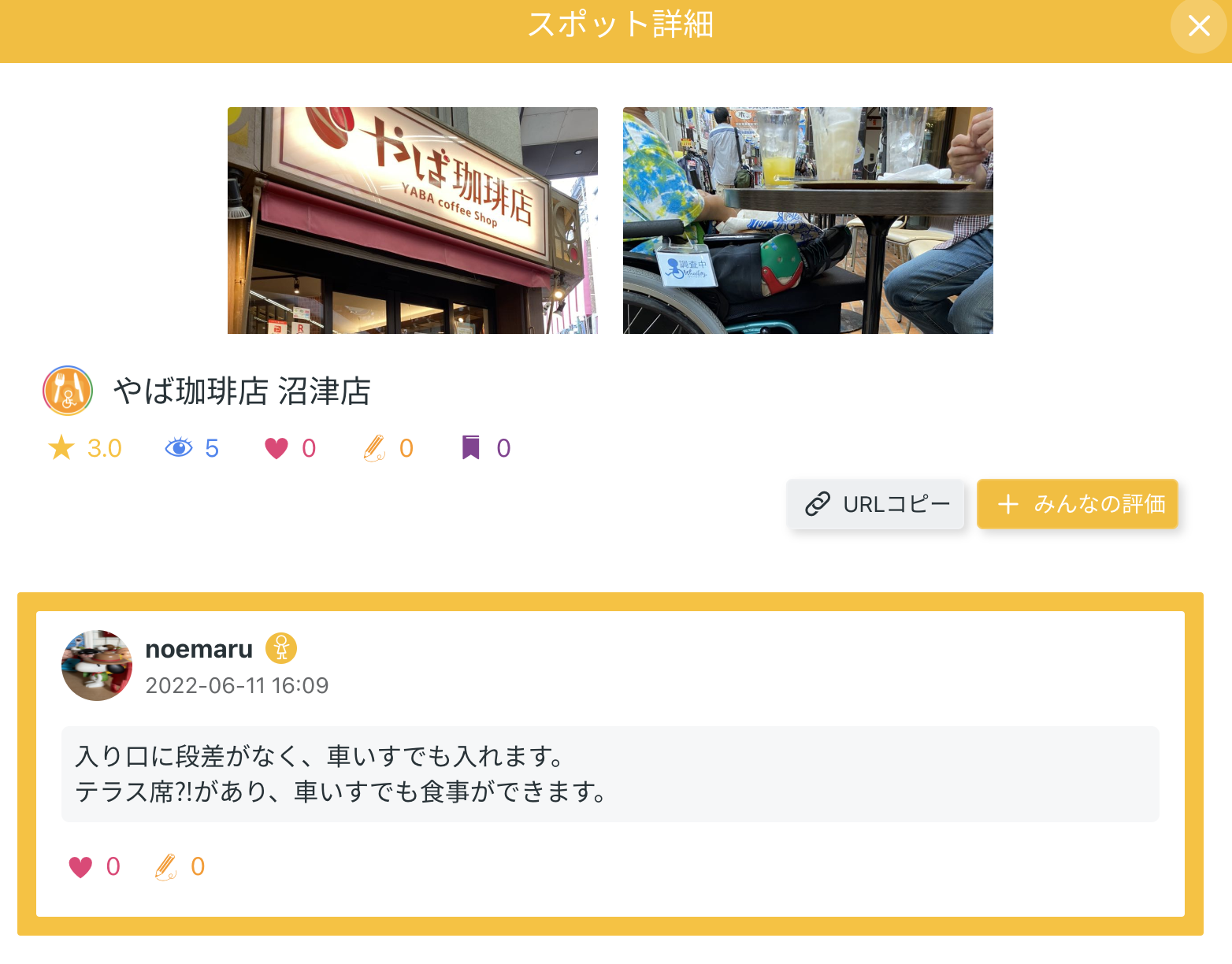
Task: Tap the pencil comment icon beside the spot's heart
Action: (x=374, y=448)
